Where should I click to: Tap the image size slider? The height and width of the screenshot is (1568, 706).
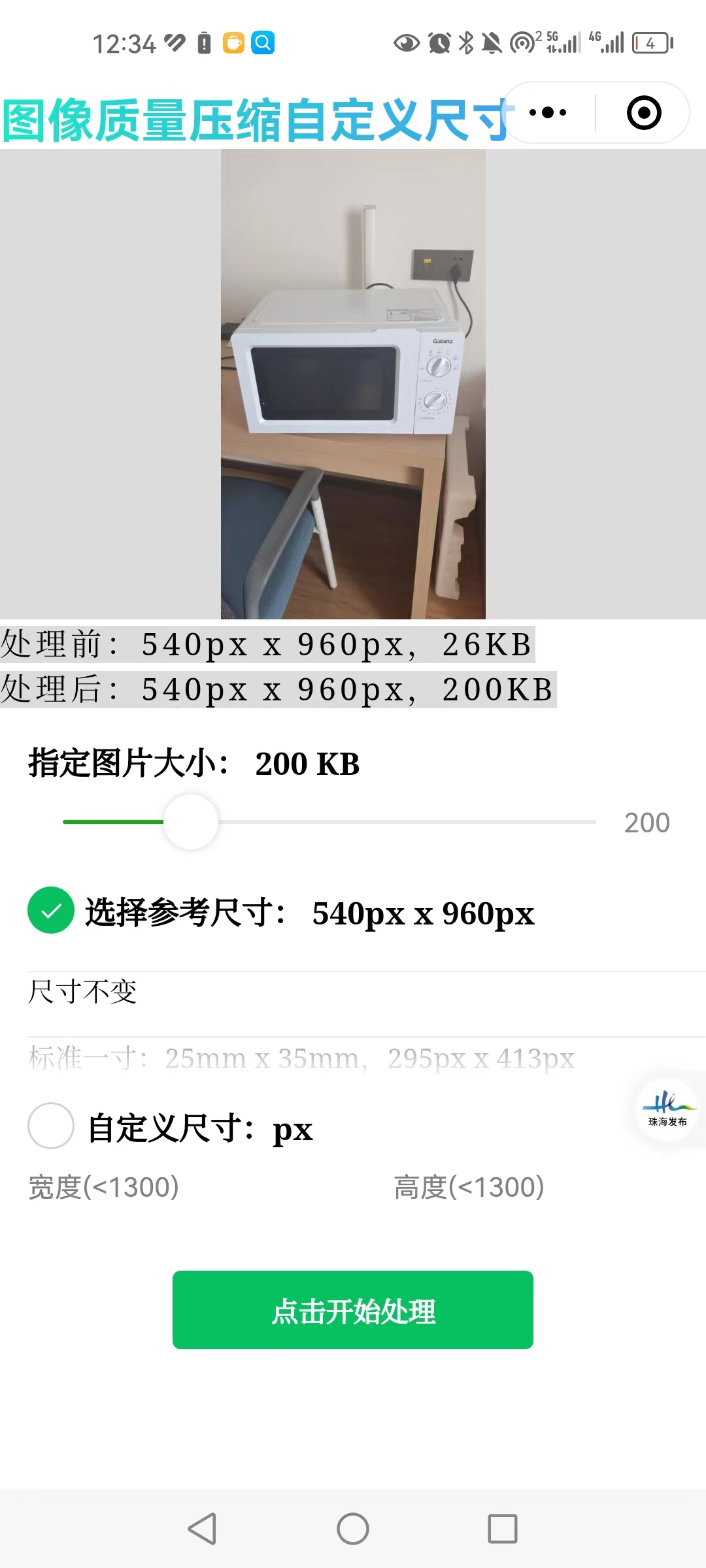191,822
